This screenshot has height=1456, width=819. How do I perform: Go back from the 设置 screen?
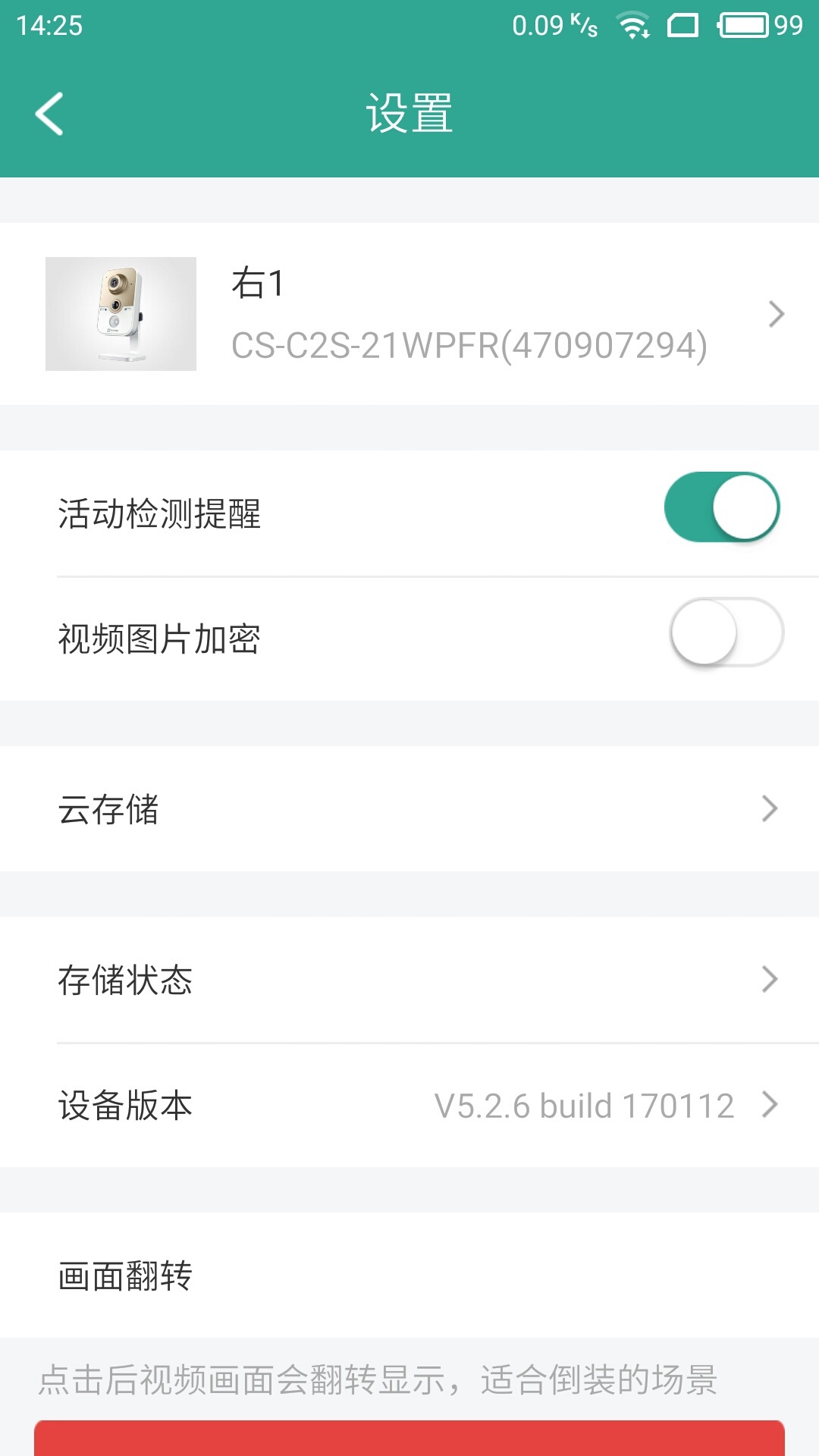click(49, 114)
